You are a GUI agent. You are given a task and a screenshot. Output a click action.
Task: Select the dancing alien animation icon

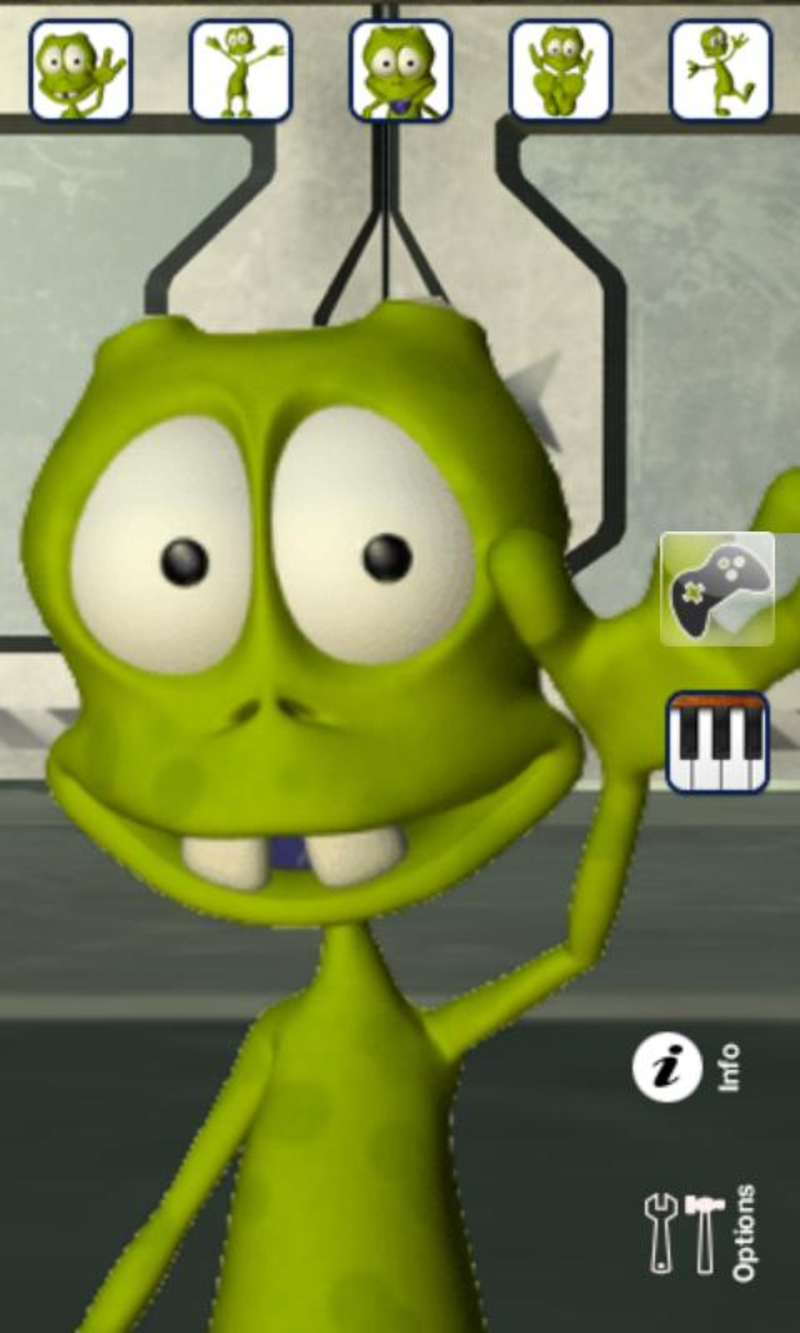721,70
